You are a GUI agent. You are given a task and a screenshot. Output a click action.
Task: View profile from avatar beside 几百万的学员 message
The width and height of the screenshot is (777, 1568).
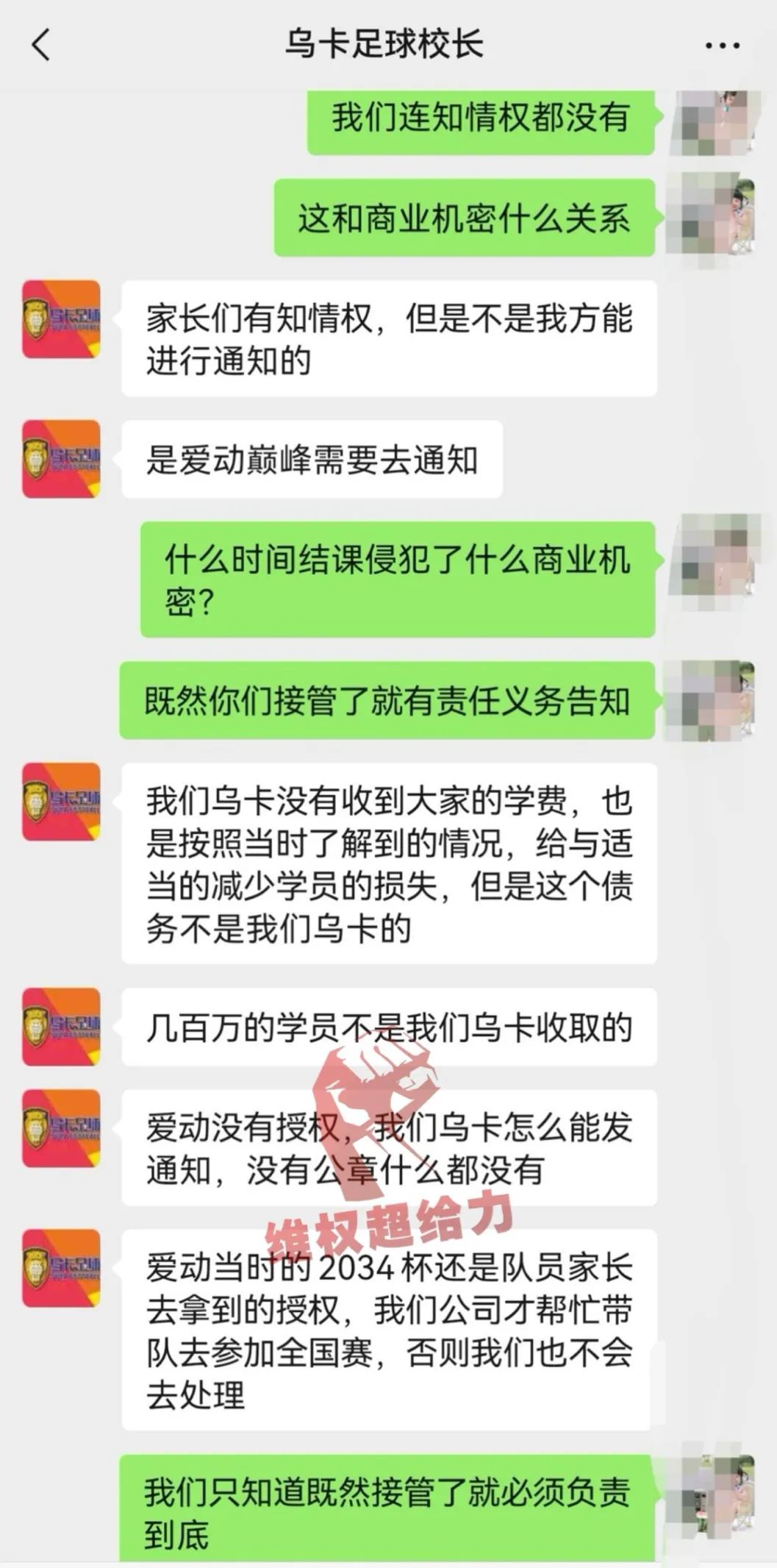[x=61, y=1027]
